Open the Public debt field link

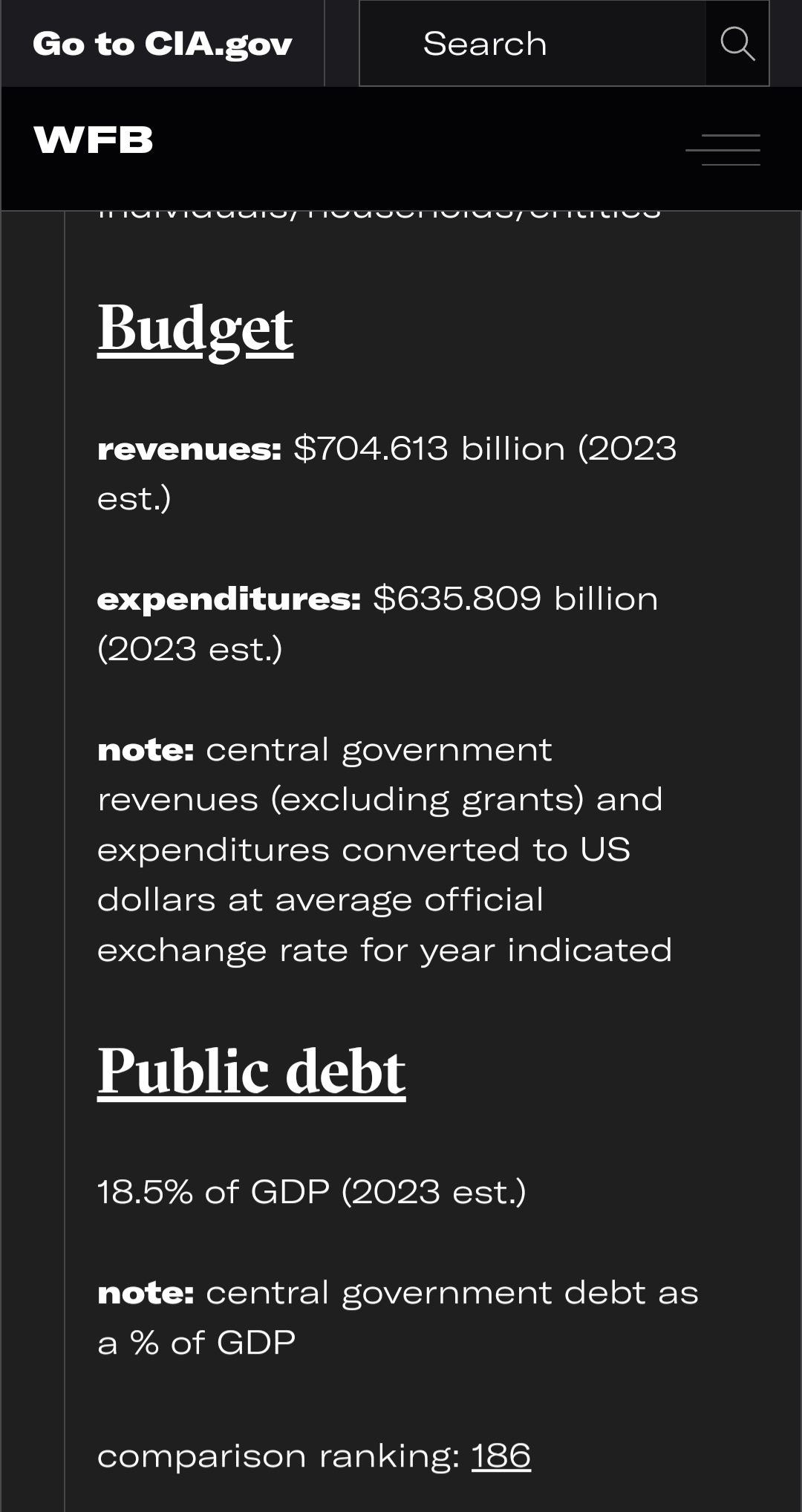pos(251,1071)
